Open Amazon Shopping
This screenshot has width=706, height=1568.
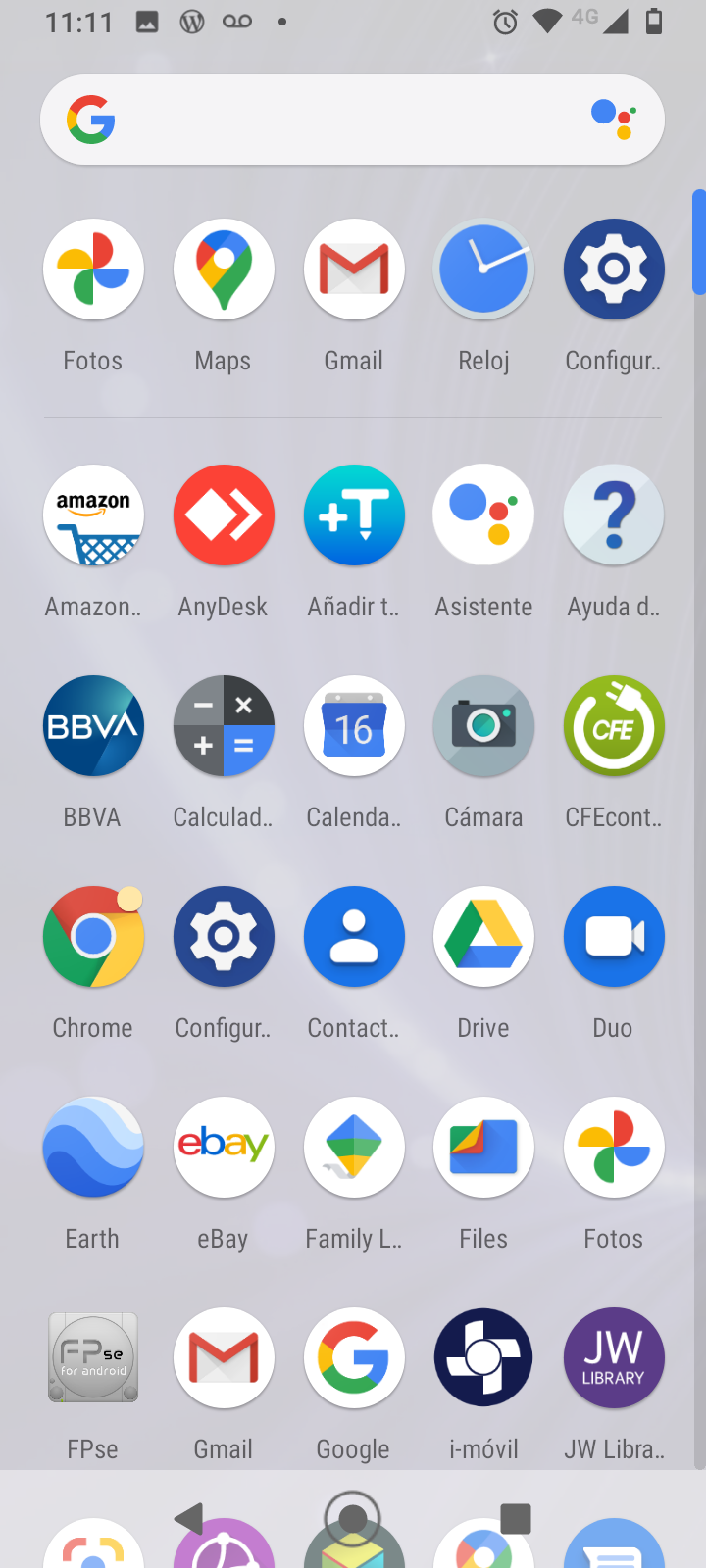pyautogui.click(x=92, y=514)
